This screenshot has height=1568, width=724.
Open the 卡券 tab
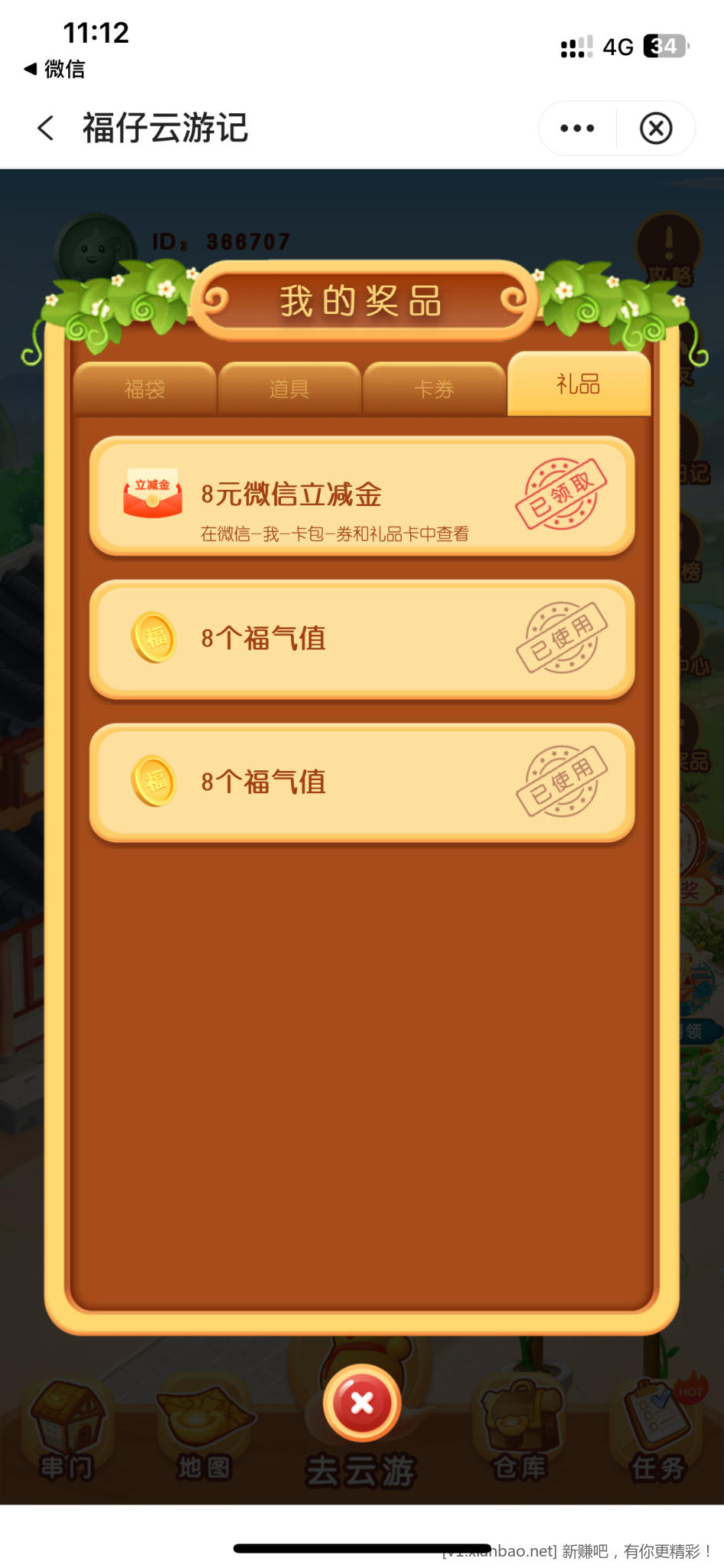(x=434, y=389)
